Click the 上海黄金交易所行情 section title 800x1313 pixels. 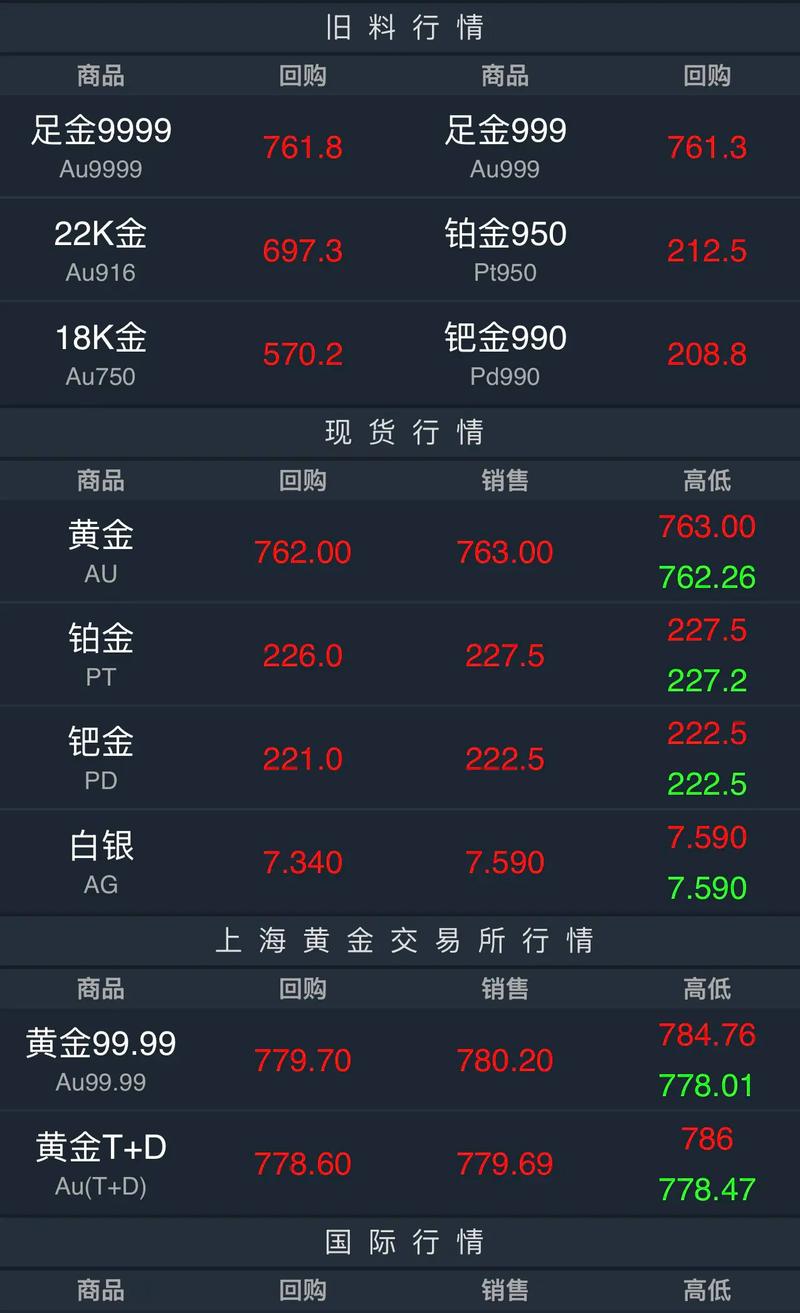(400, 940)
